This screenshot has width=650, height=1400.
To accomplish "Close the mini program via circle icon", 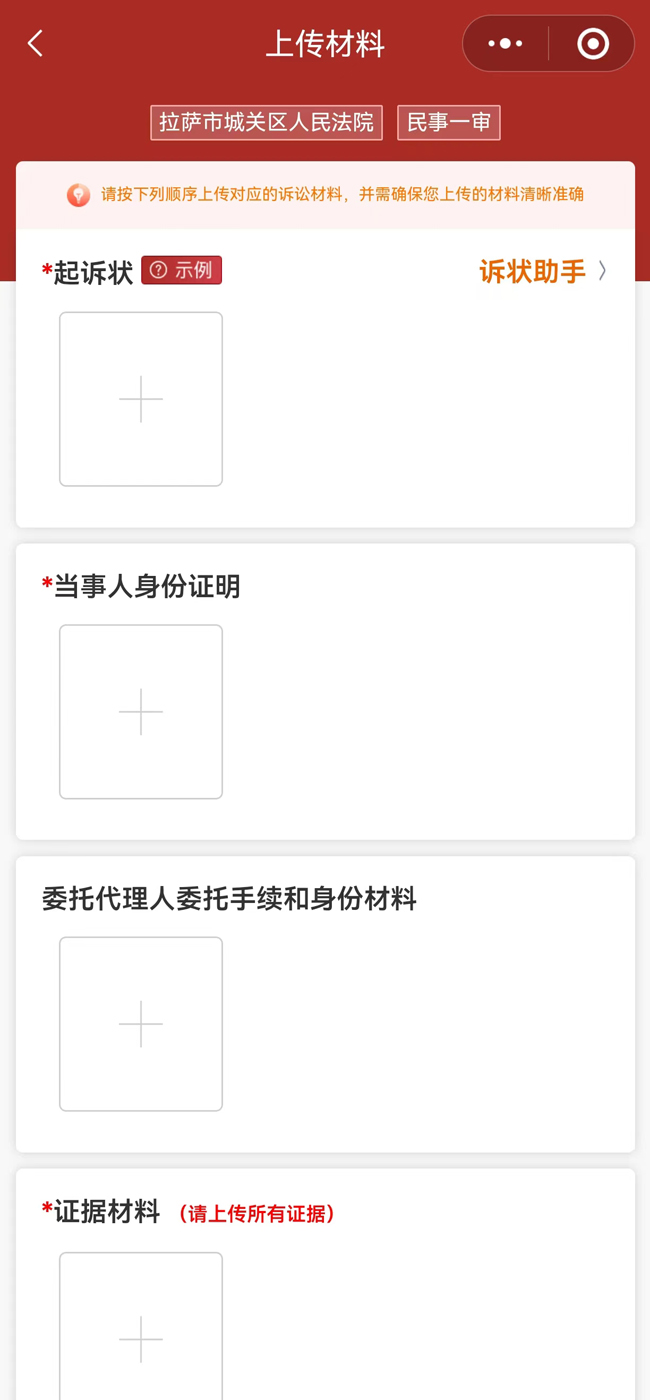I will click(x=593, y=44).
